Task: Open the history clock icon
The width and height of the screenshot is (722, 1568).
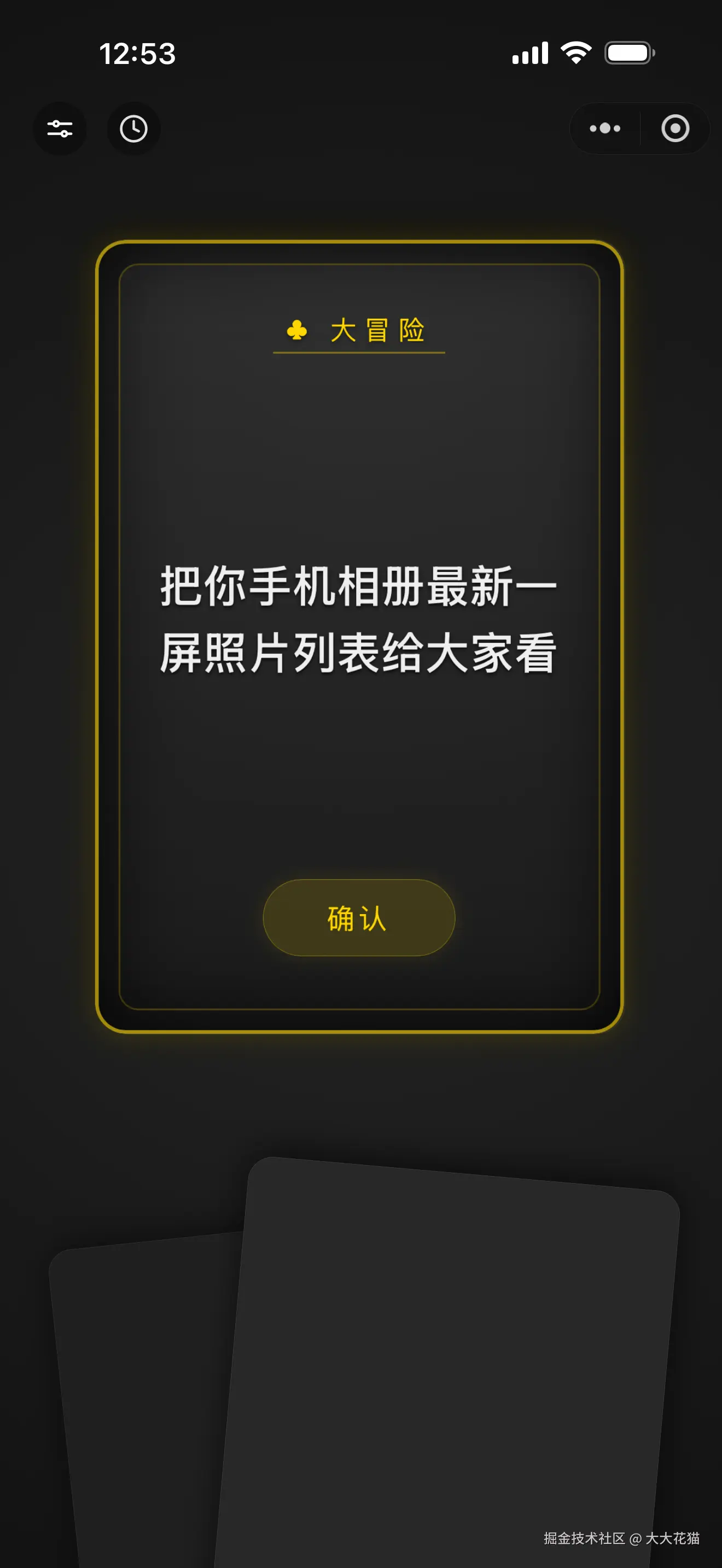Action: pos(133,128)
